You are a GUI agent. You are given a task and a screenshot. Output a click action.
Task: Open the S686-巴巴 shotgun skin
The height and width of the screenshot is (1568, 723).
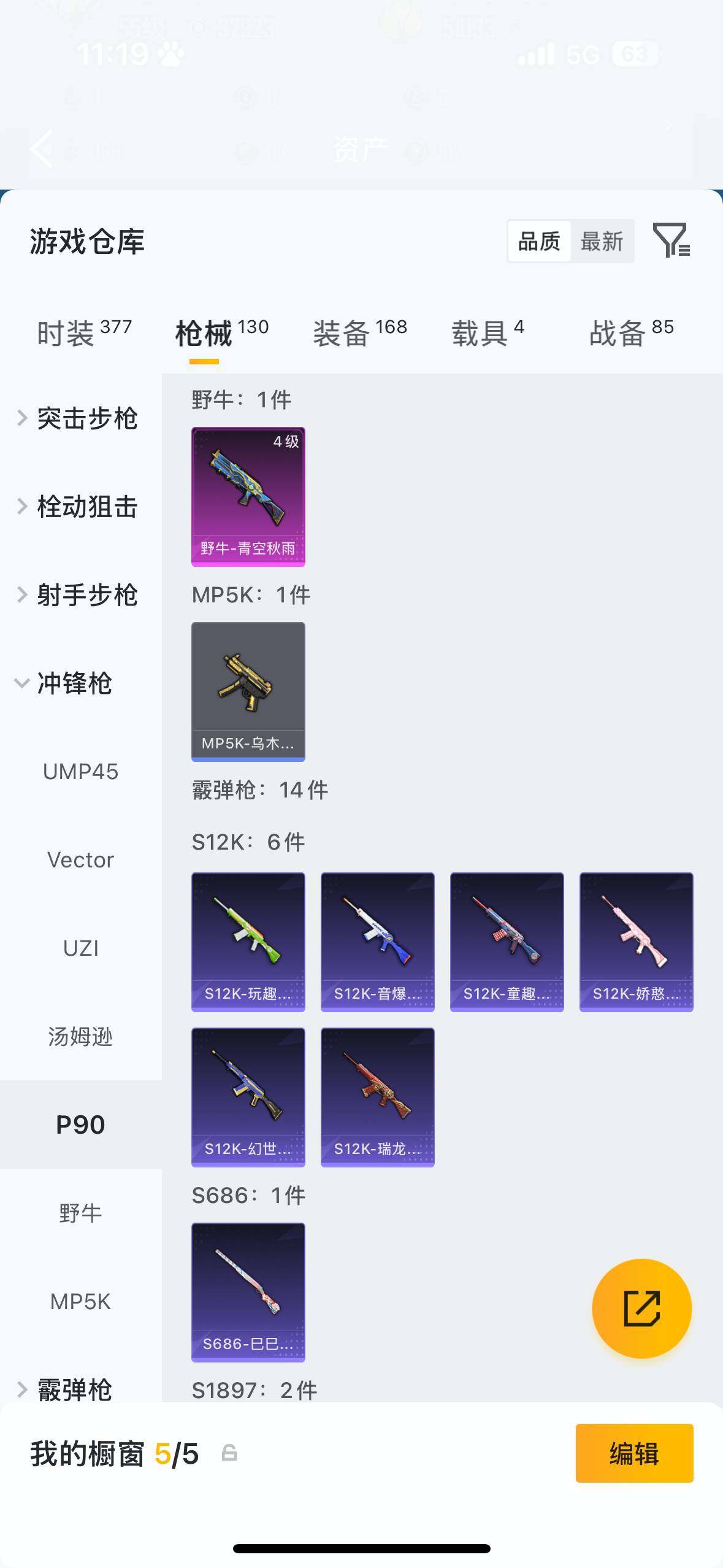247,1291
